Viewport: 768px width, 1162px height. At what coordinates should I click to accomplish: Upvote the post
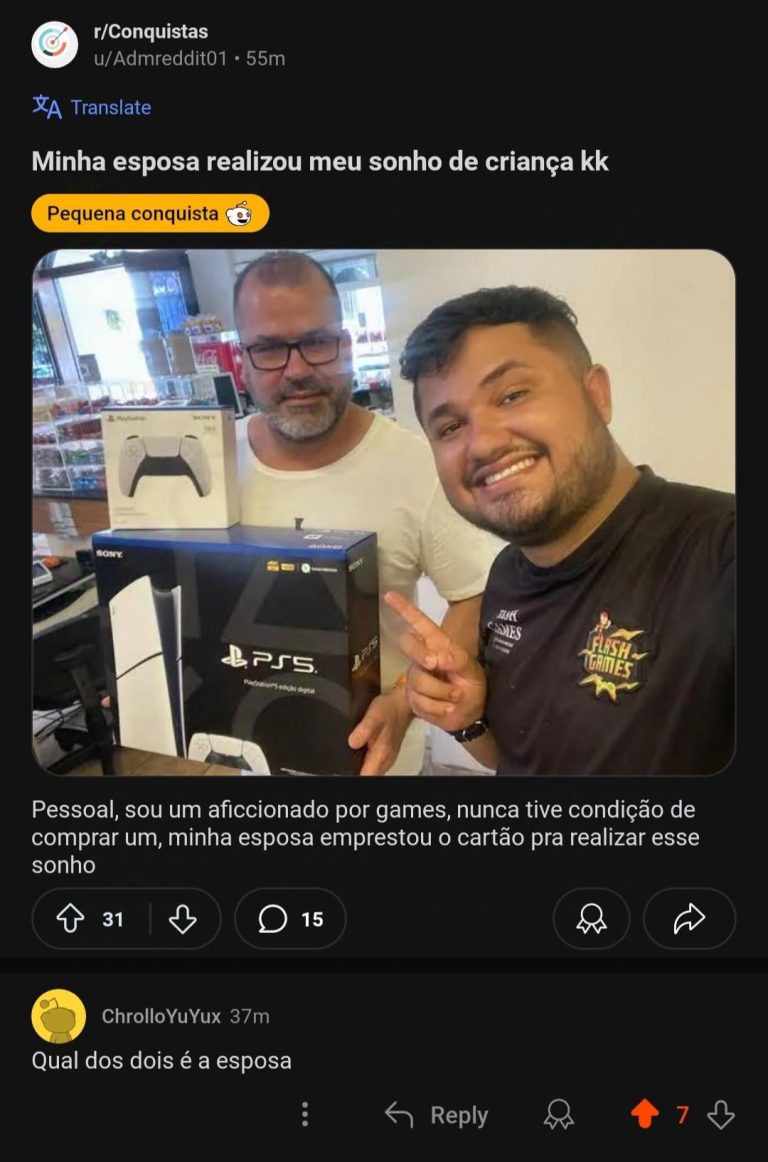69,919
